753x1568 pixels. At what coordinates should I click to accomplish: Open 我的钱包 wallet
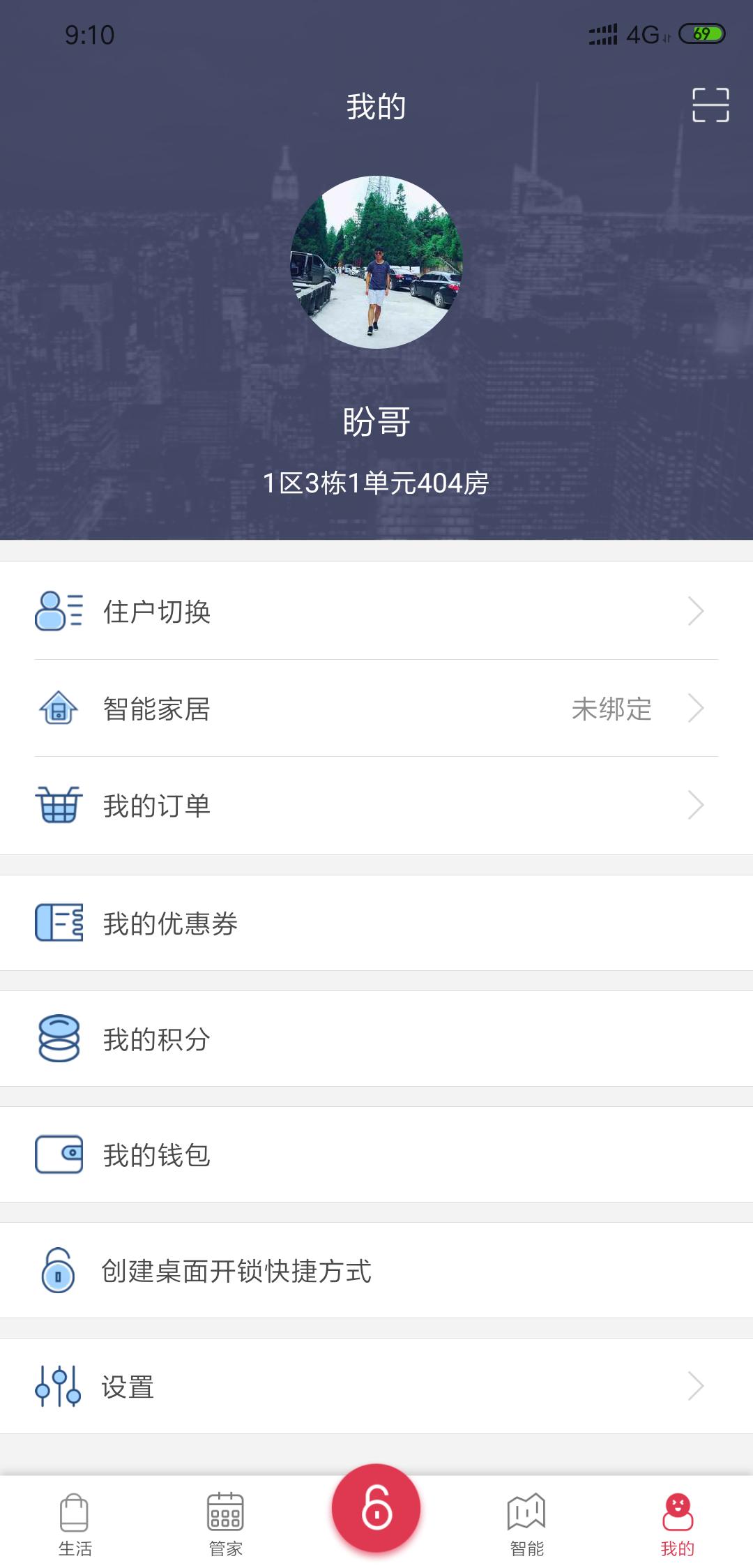pyautogui.click(x=376, y=1154)
